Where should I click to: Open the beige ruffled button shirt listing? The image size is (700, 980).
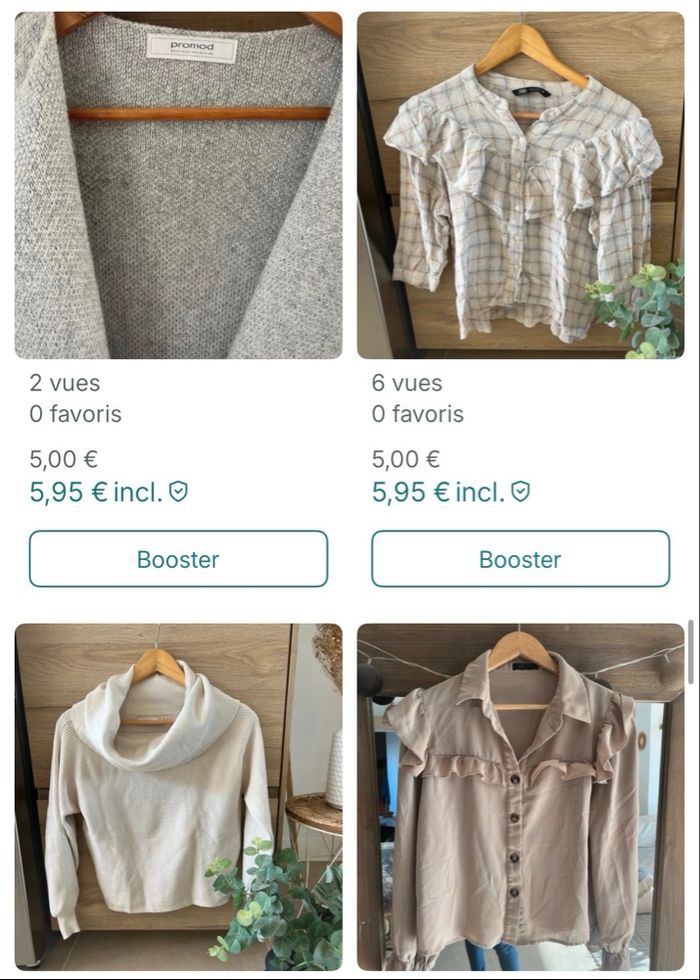[x=521, y=797]
